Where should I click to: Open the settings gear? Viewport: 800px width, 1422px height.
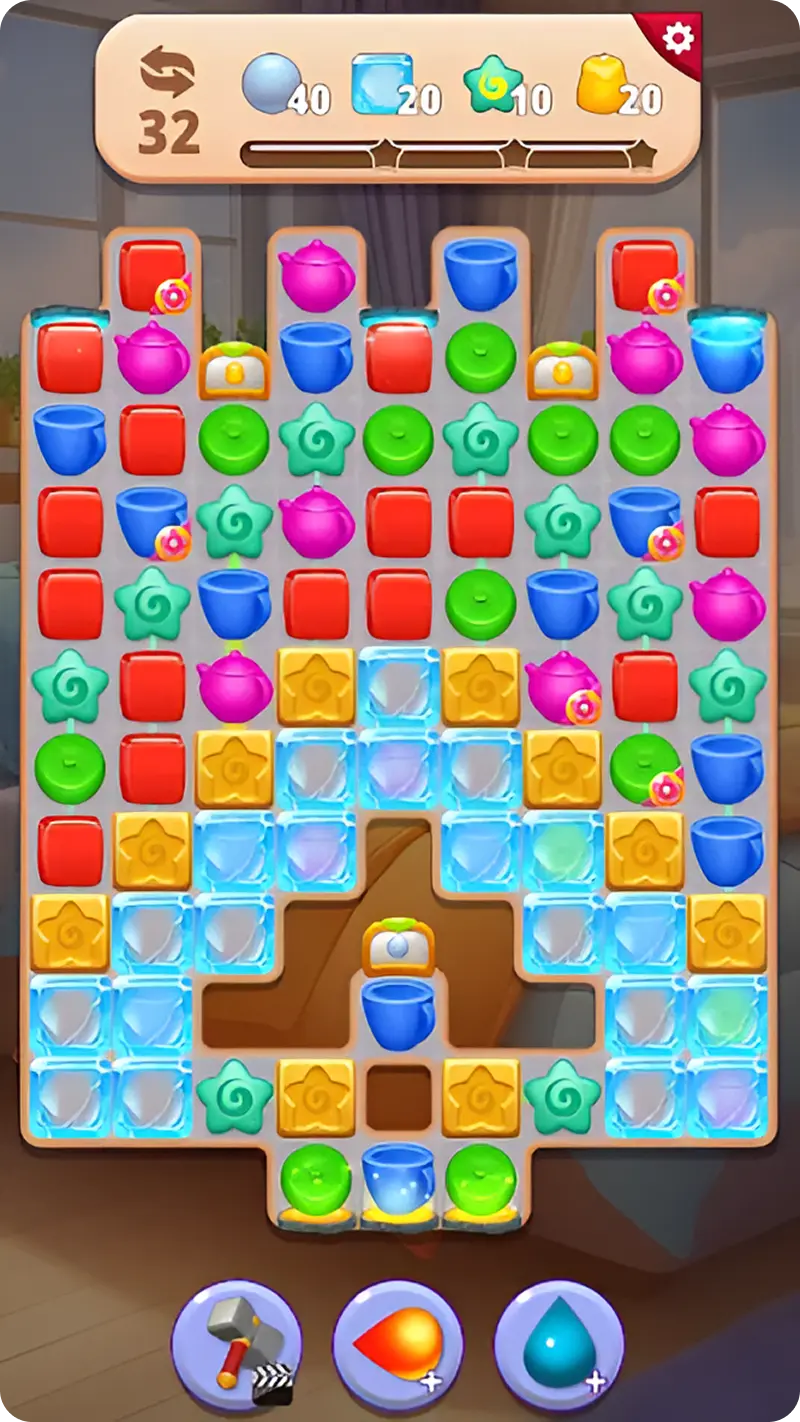[678, 40]
